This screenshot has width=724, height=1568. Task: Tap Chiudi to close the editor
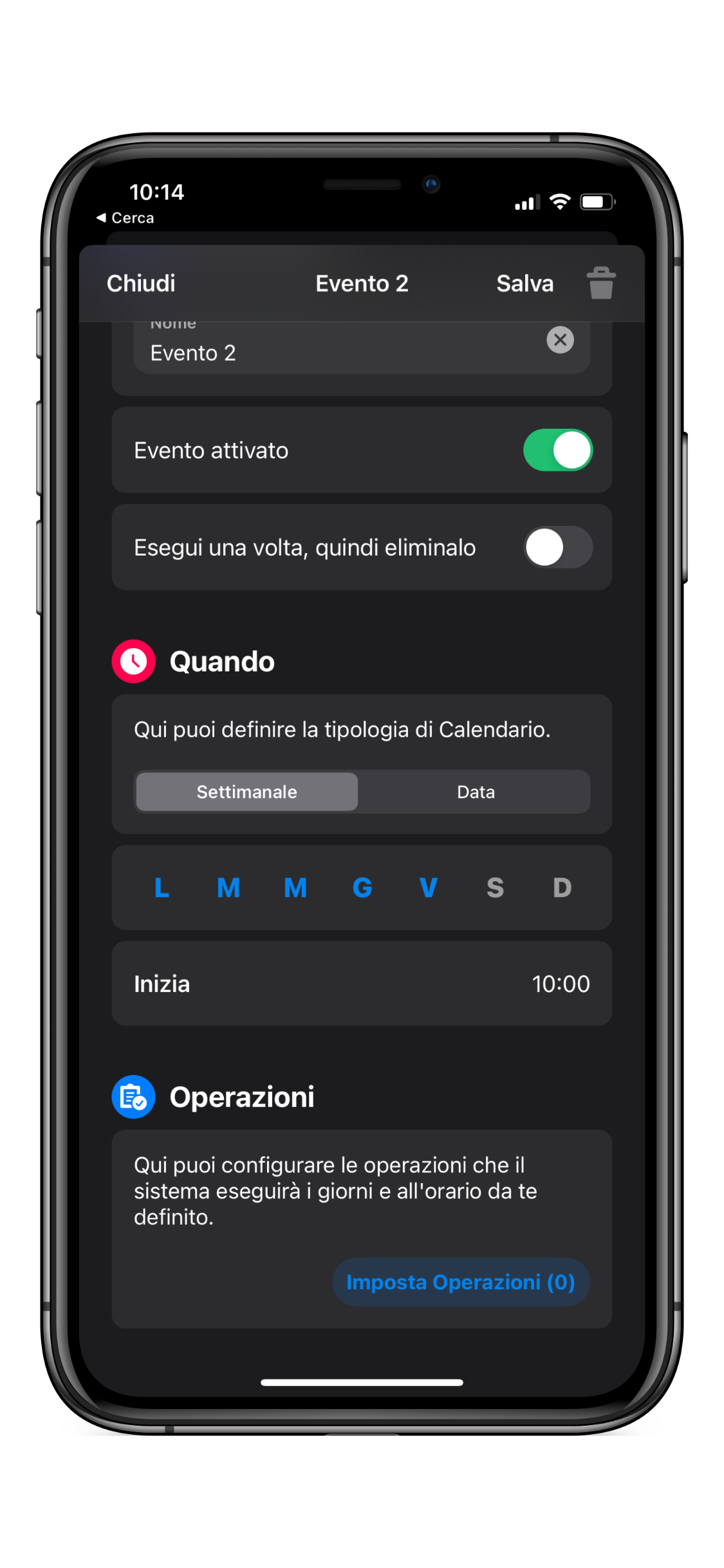pos(141,283)
